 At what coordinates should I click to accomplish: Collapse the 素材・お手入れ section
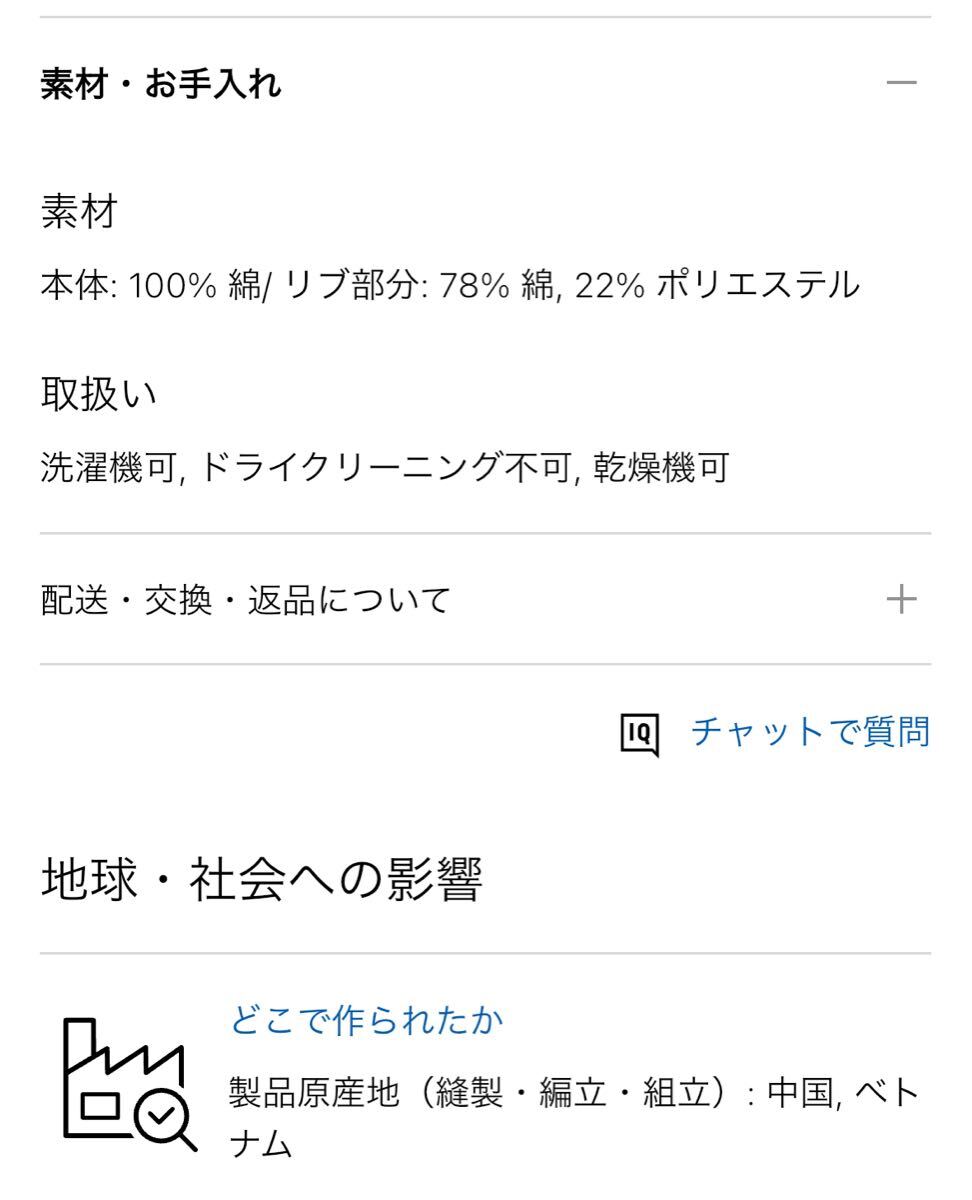[x=901, y=83]
